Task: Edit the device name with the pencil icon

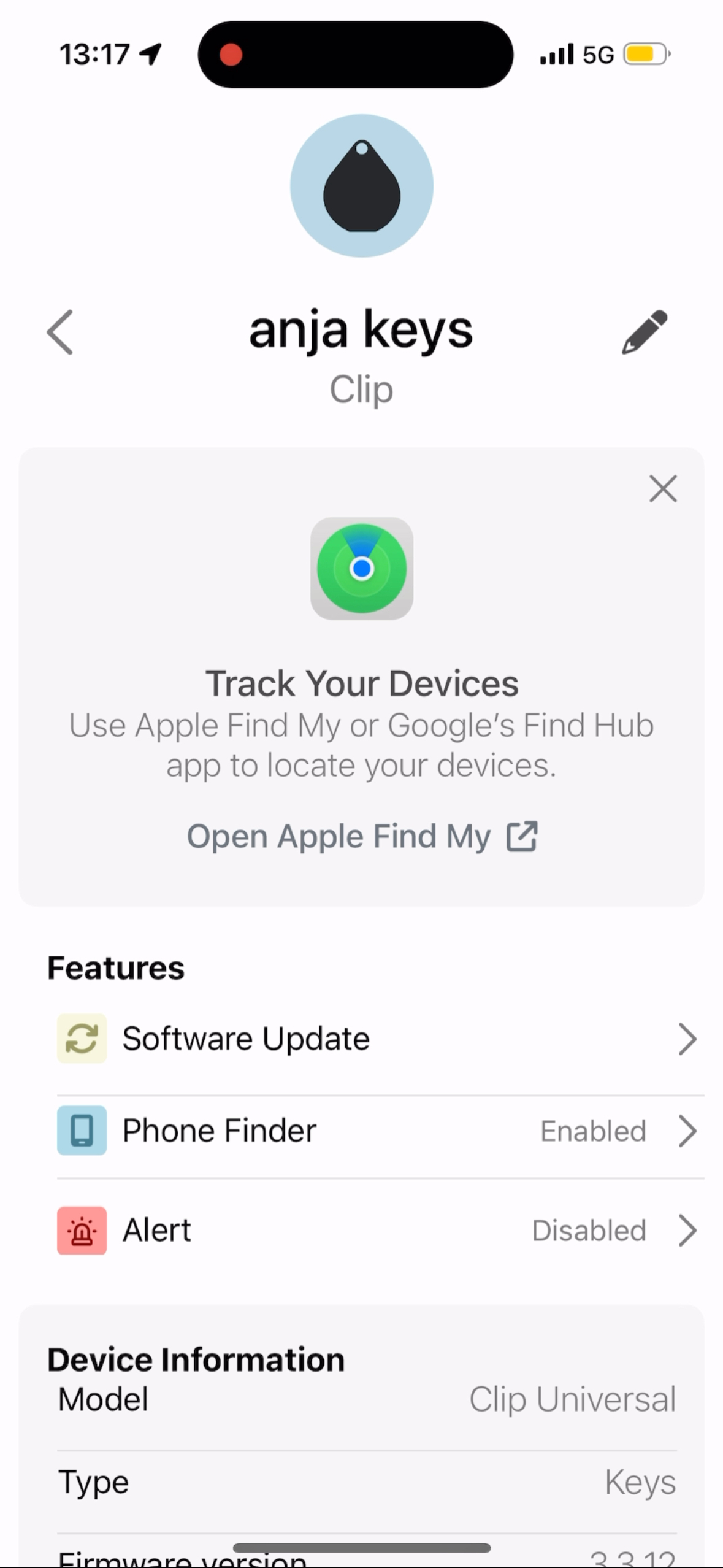Action: (x=644, y=332)
